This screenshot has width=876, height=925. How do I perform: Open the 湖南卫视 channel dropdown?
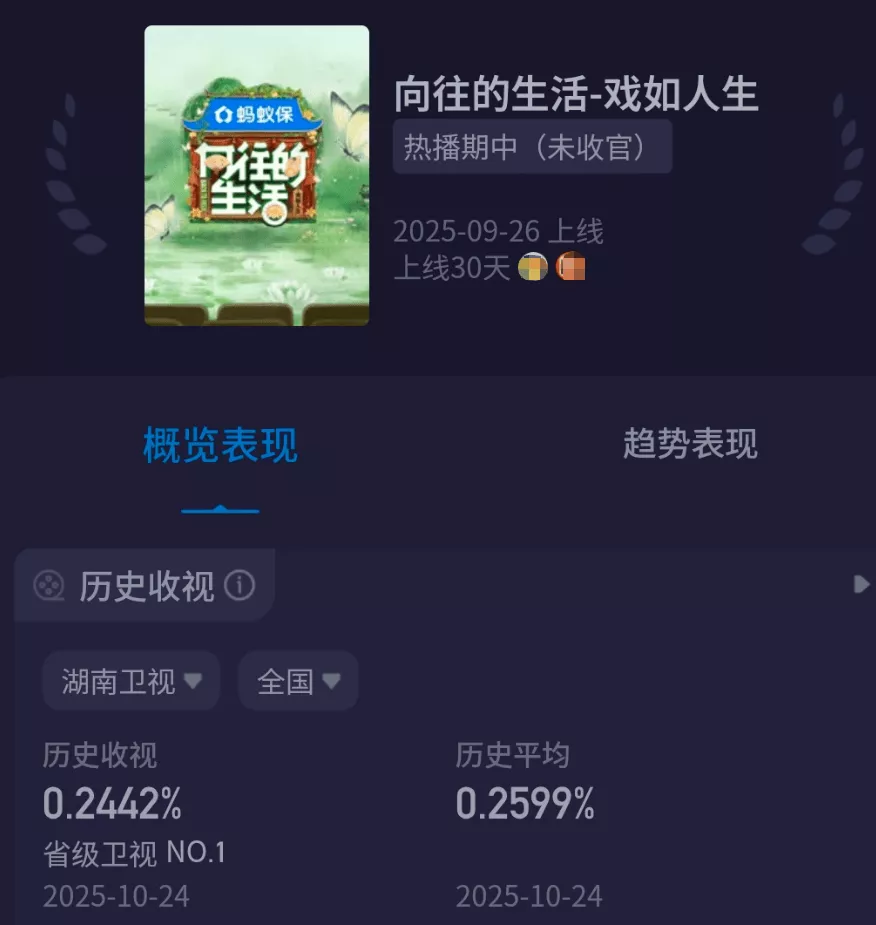[131, 681]
